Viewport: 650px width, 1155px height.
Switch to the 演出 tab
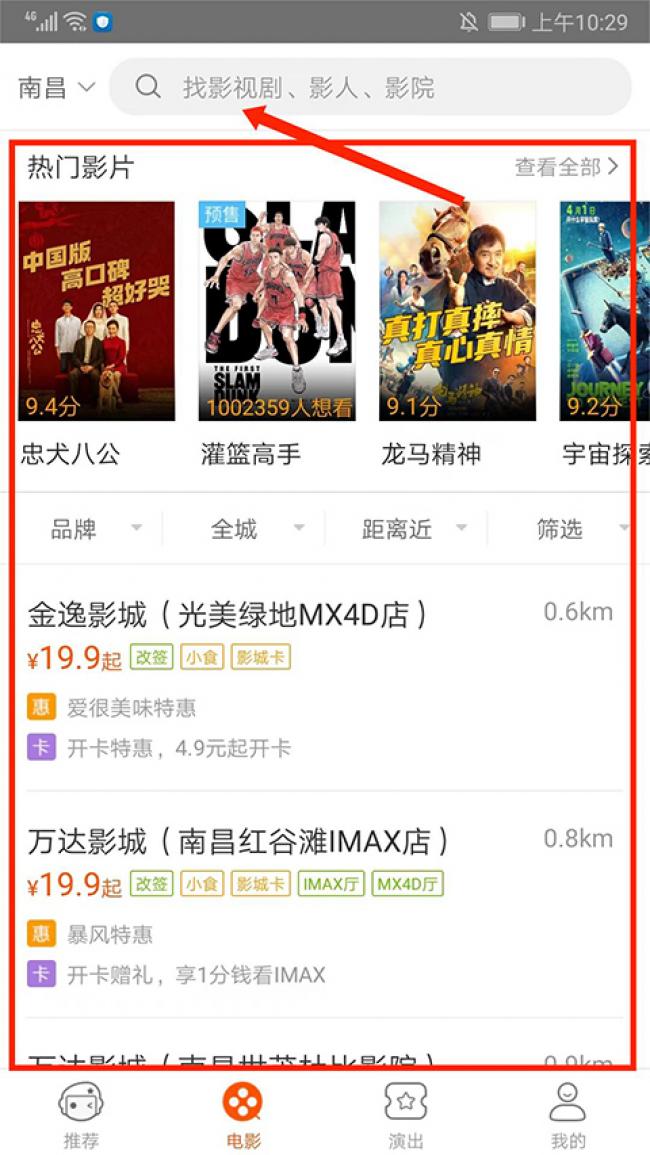(406, 1114)
